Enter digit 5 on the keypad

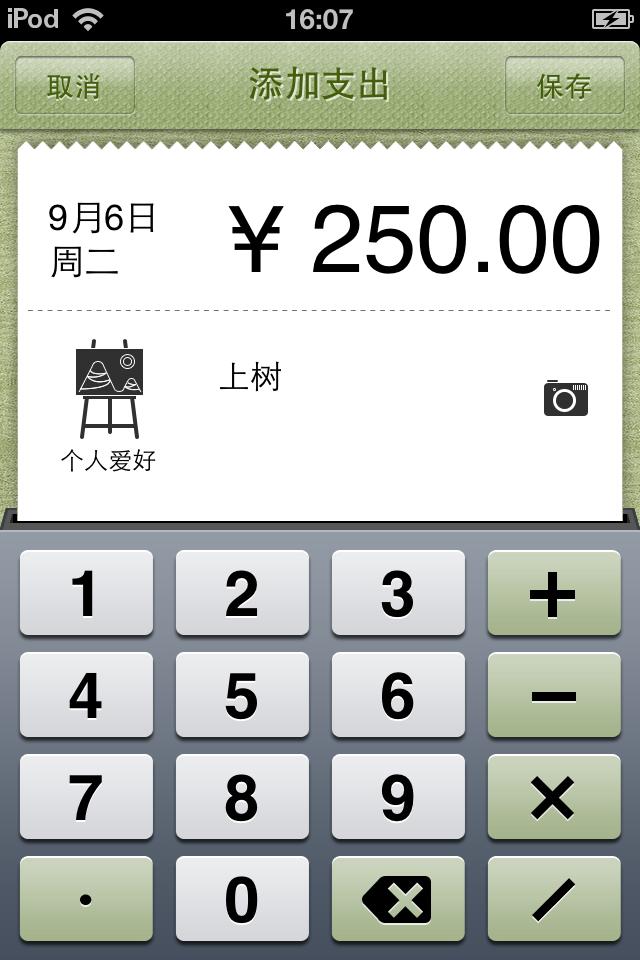[x=242, y=695]
